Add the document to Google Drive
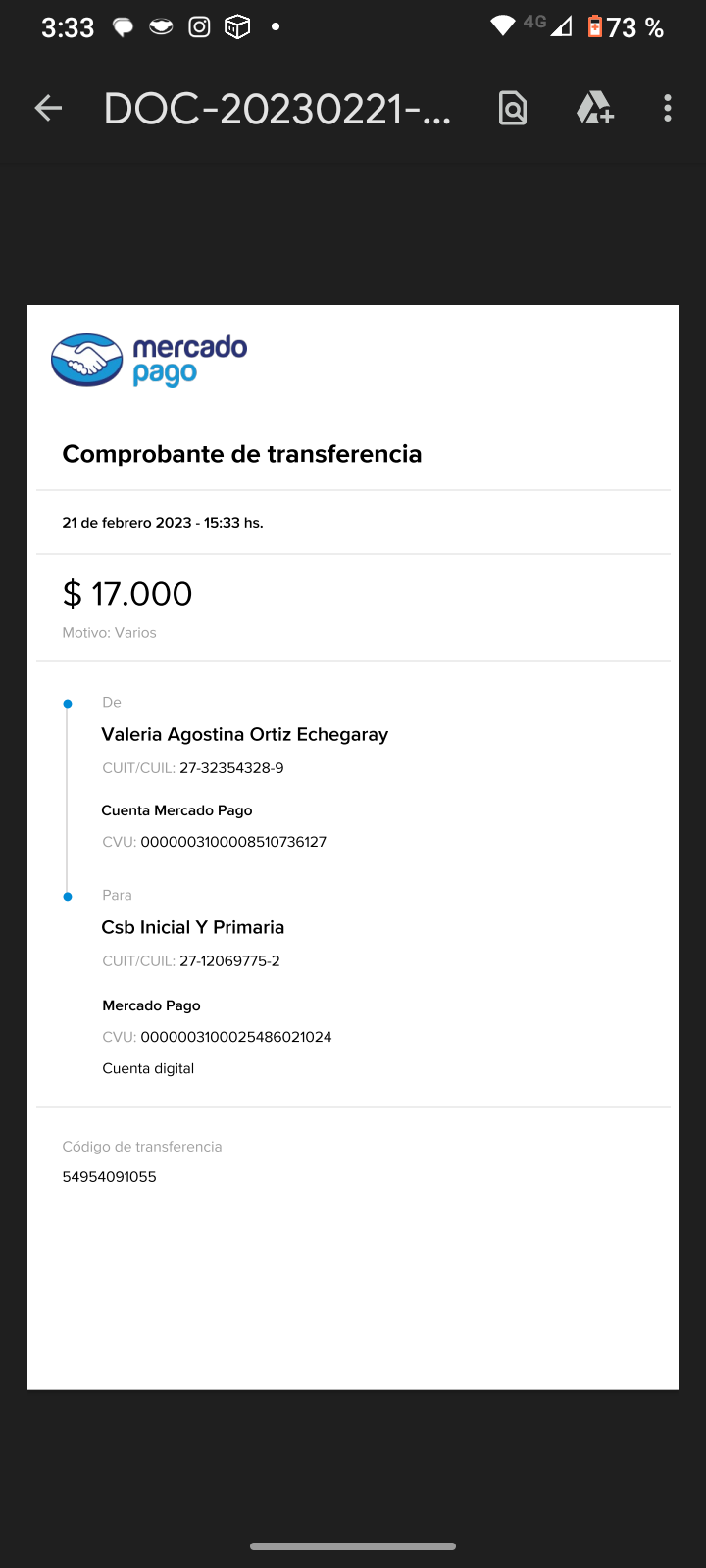This screenshot has width=706, height=1568. (594, 109)
